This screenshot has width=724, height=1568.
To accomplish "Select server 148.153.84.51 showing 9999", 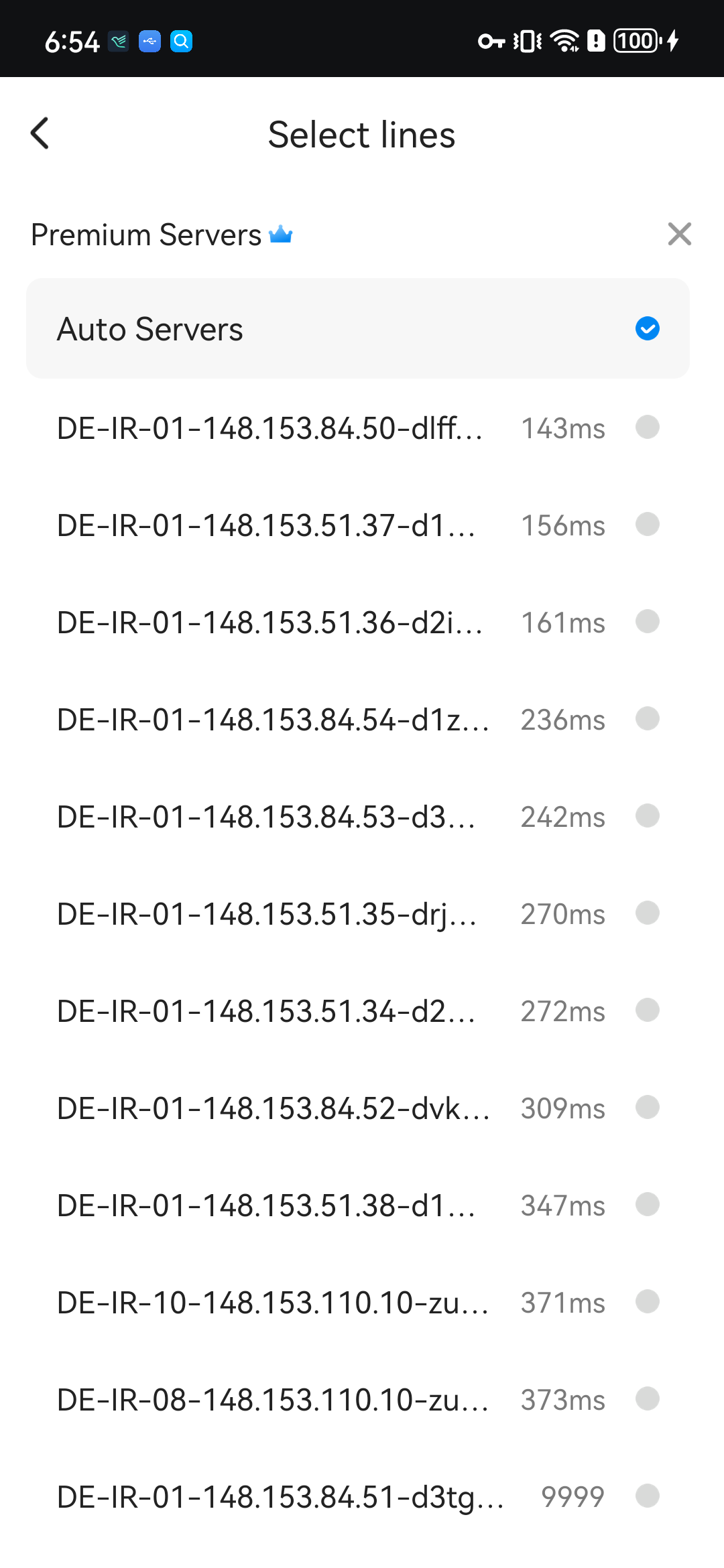I will pos(358,1496).
